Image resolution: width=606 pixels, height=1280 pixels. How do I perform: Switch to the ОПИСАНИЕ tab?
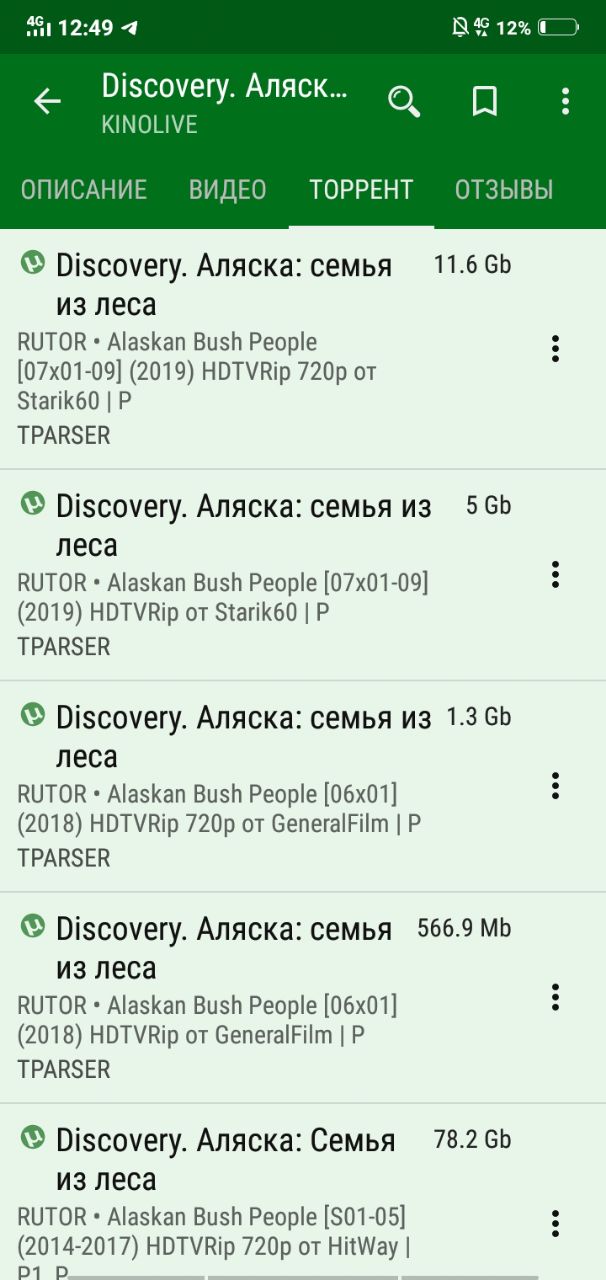pos(84,189)
